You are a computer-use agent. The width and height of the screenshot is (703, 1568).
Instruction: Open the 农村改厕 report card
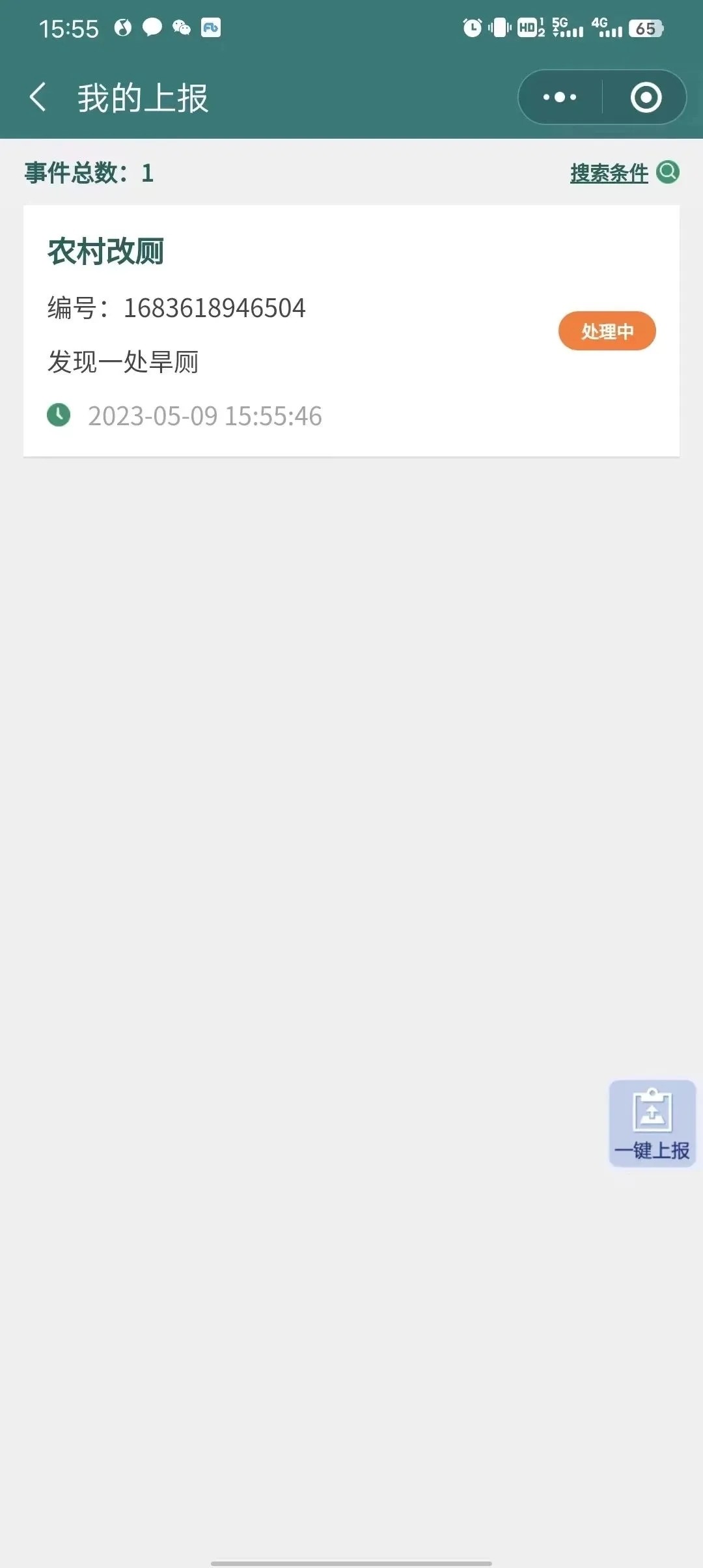tap(351, 331)
